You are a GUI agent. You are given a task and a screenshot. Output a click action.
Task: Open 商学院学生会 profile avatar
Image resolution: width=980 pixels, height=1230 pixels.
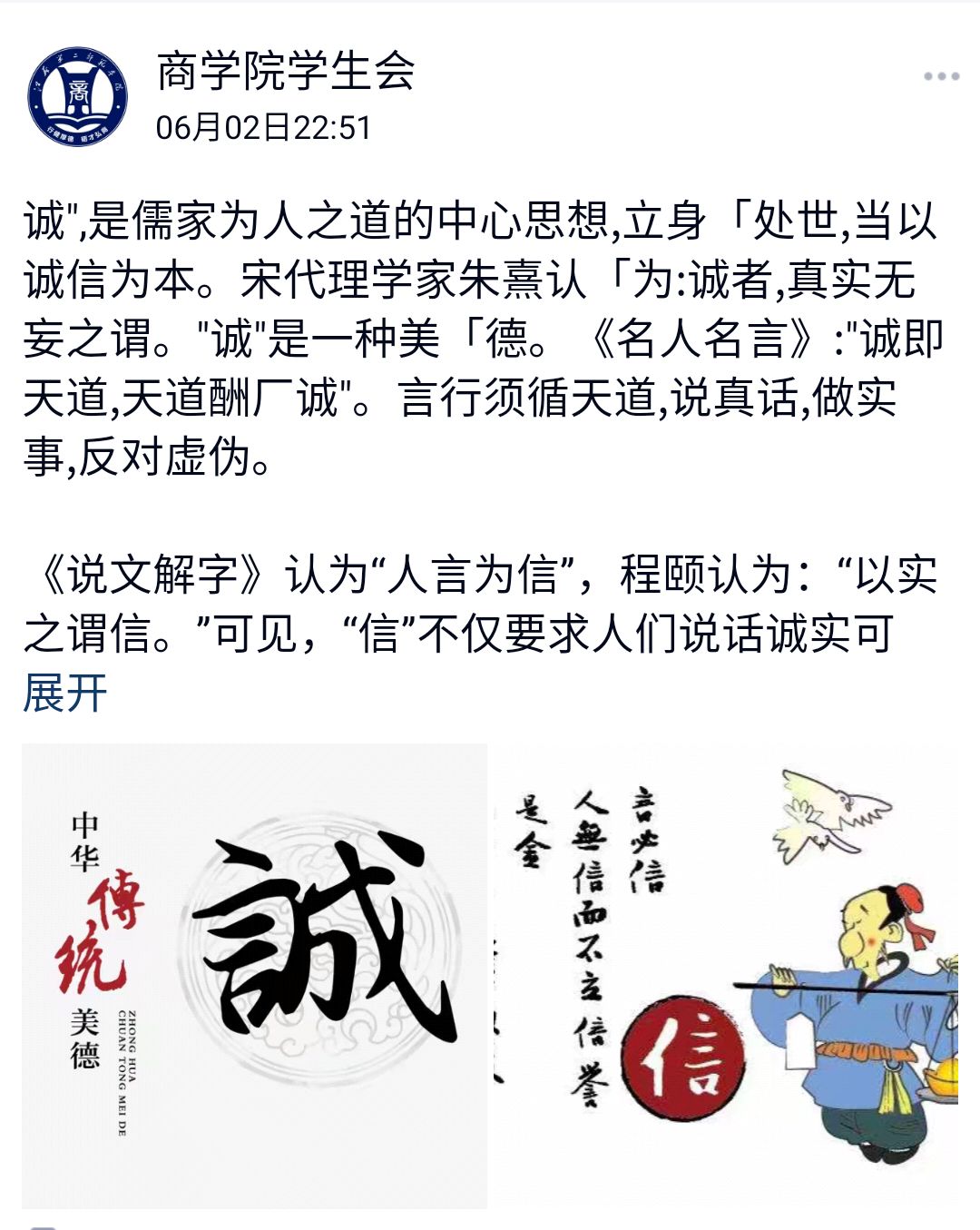tap(77, 97)
